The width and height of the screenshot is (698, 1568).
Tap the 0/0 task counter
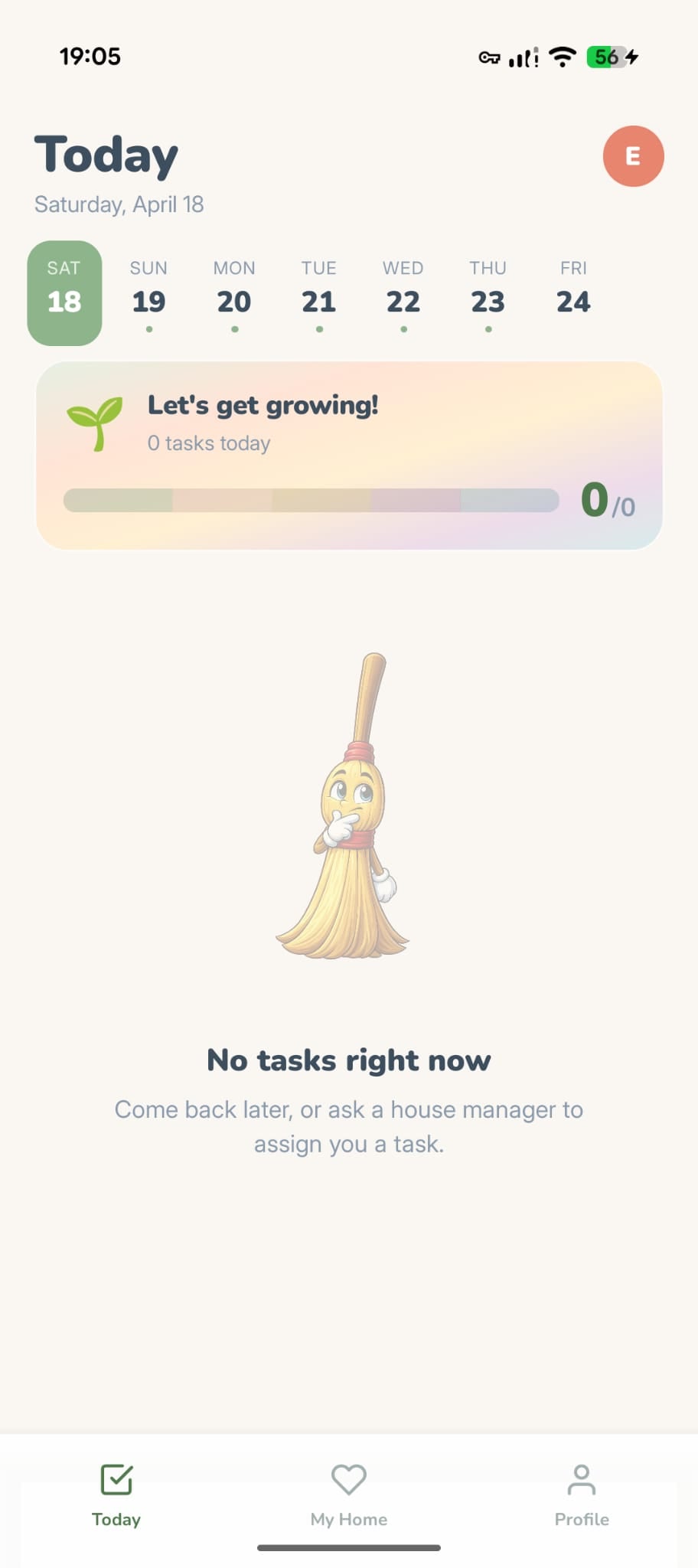tap(605, 501)
